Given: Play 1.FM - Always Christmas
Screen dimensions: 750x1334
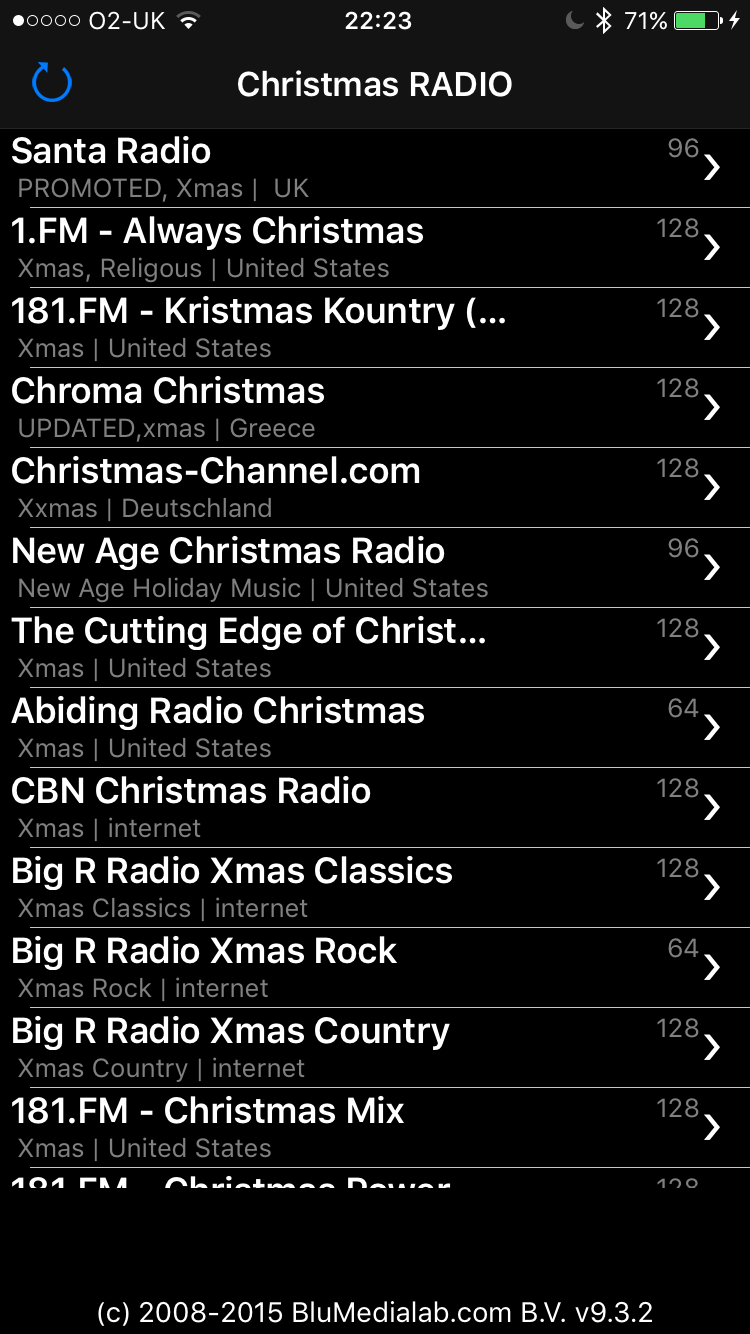Looking at the screenshot, I should coord(375,248).
